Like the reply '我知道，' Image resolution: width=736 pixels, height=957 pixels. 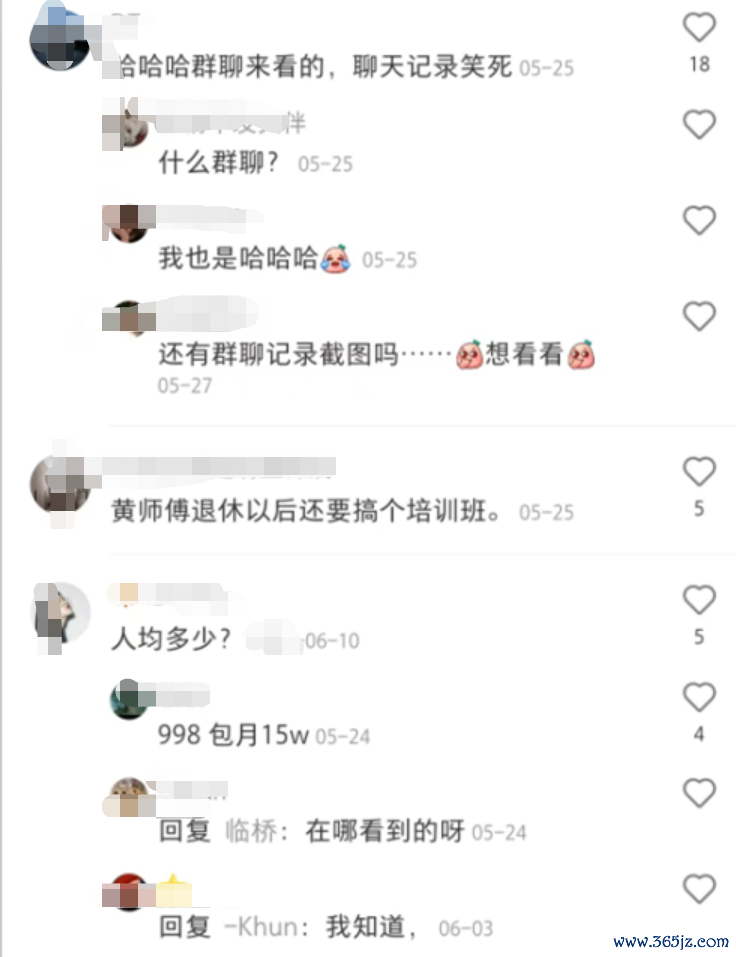[699, 888]
